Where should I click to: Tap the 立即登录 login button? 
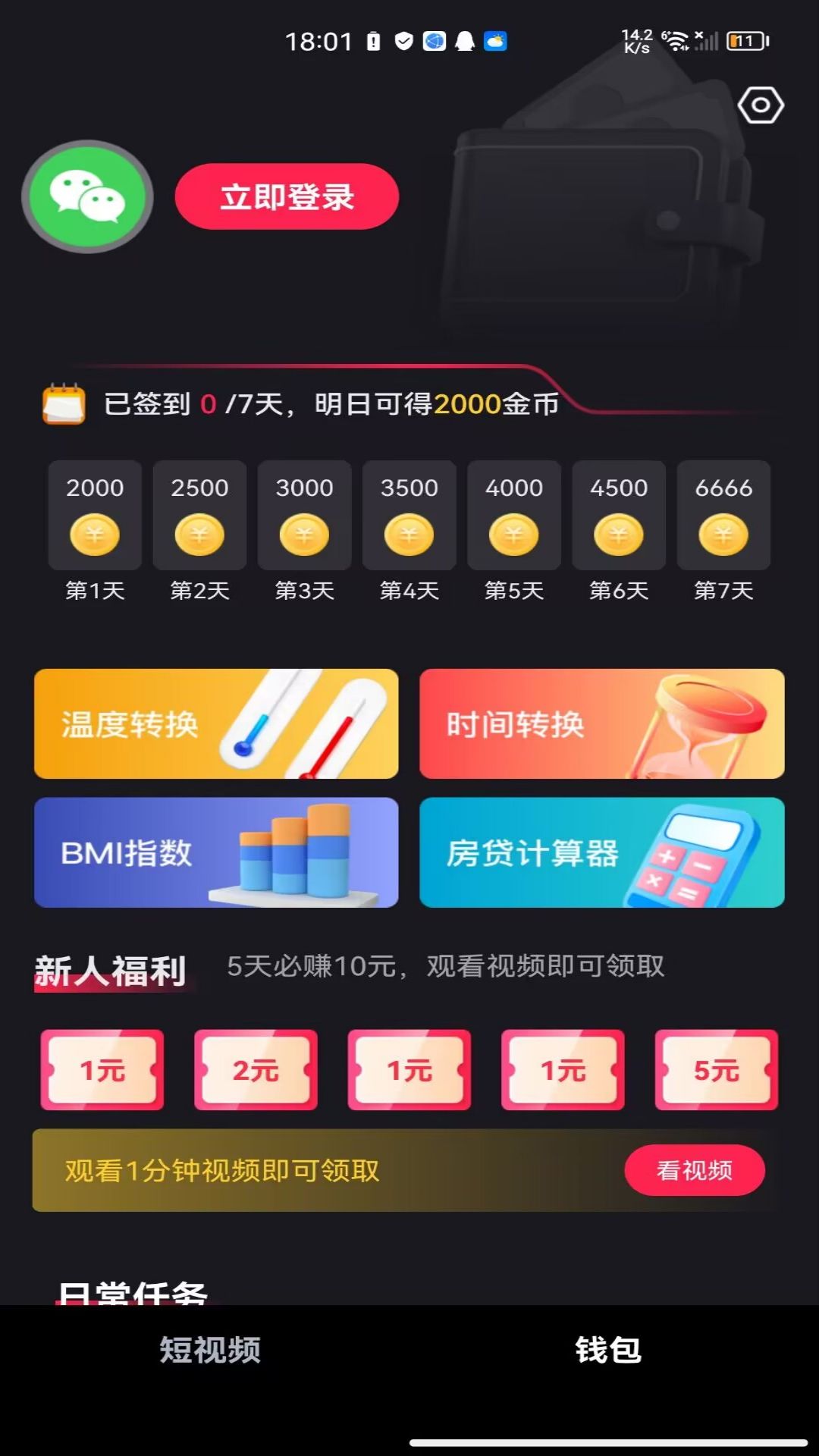(287, 196)
